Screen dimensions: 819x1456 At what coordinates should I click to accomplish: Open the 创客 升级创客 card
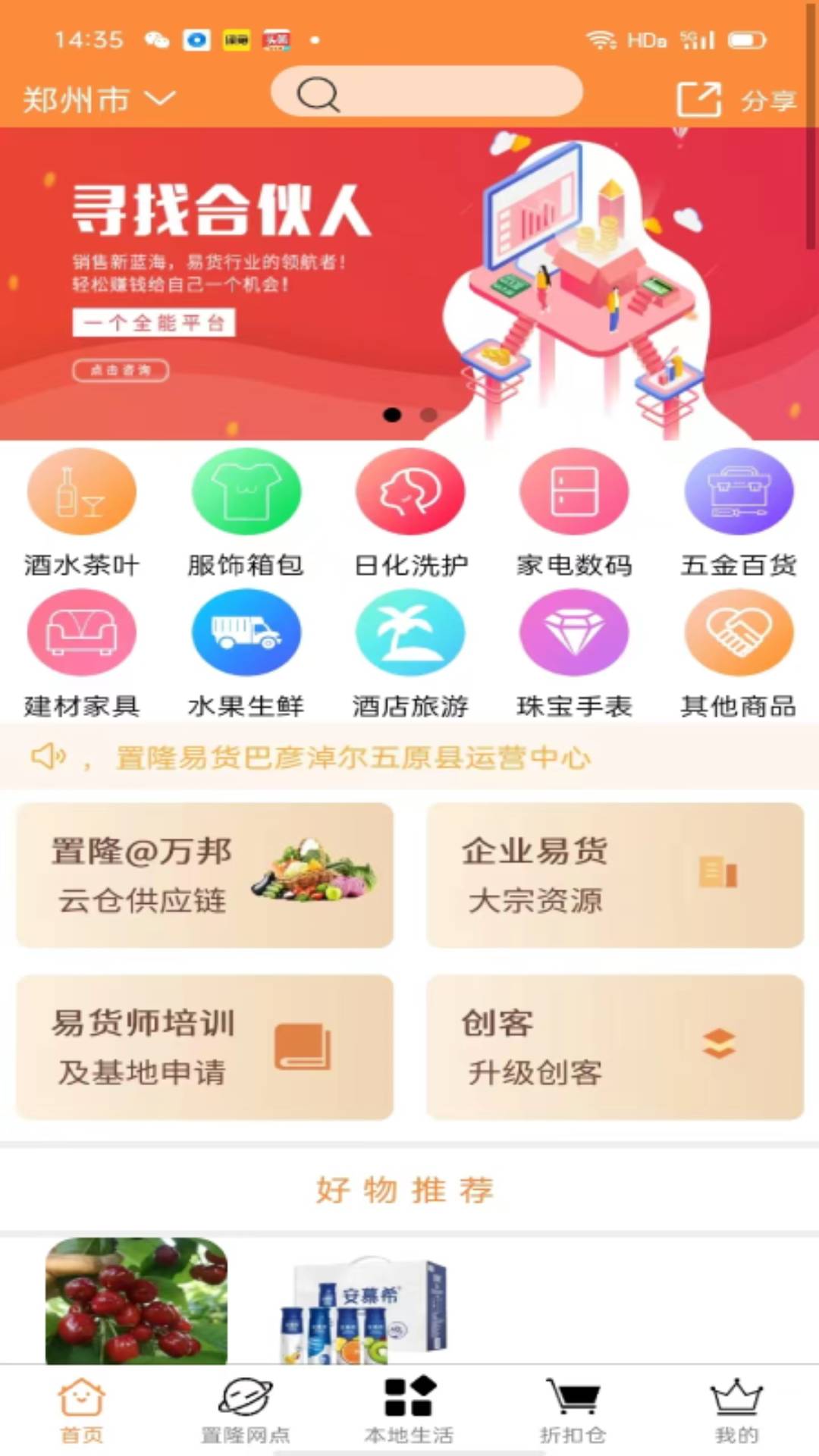tap(615, 1047)
